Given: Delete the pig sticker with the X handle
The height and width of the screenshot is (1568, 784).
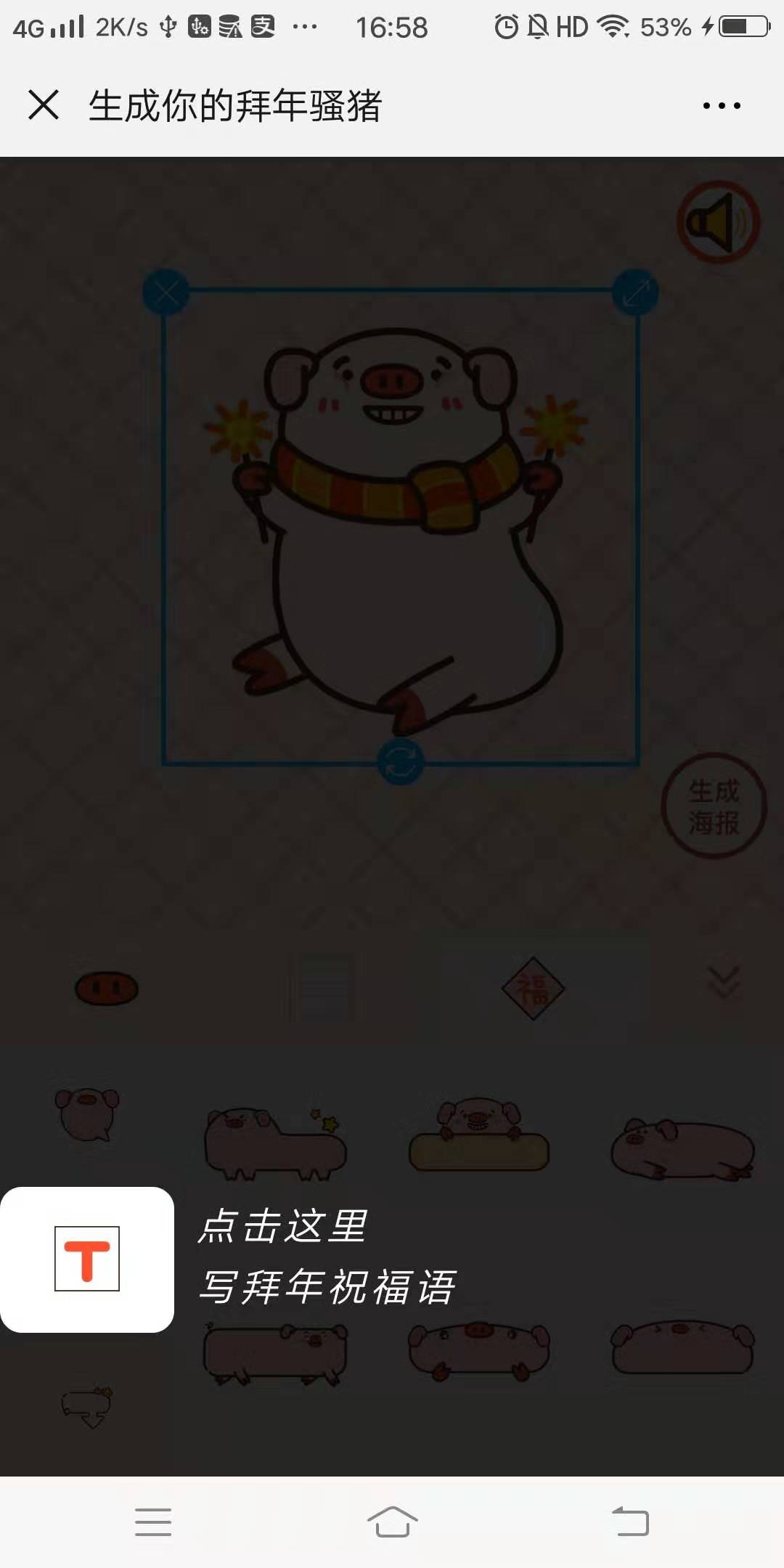Looking at the screenshot, I should point(166,293).
